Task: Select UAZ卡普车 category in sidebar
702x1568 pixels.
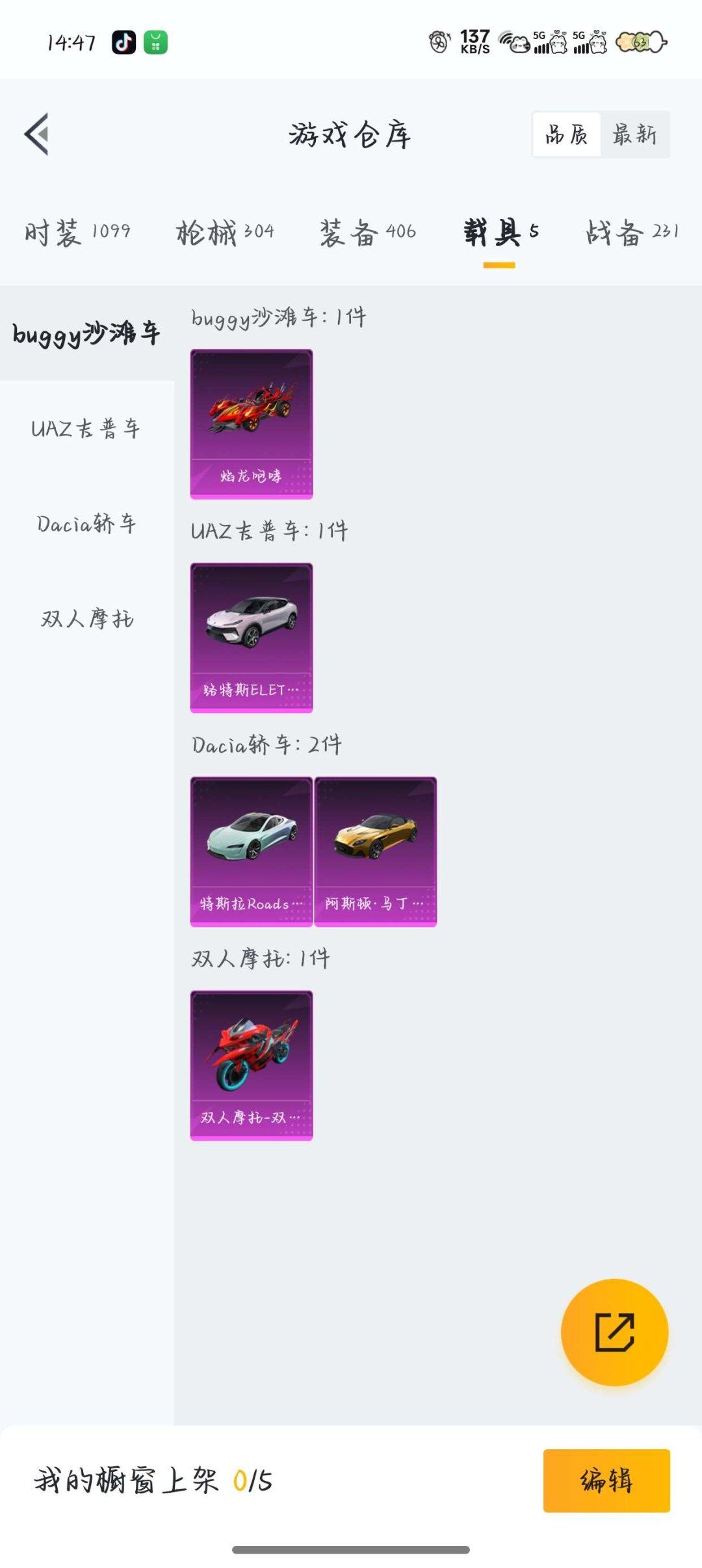Action: [85, 429]
